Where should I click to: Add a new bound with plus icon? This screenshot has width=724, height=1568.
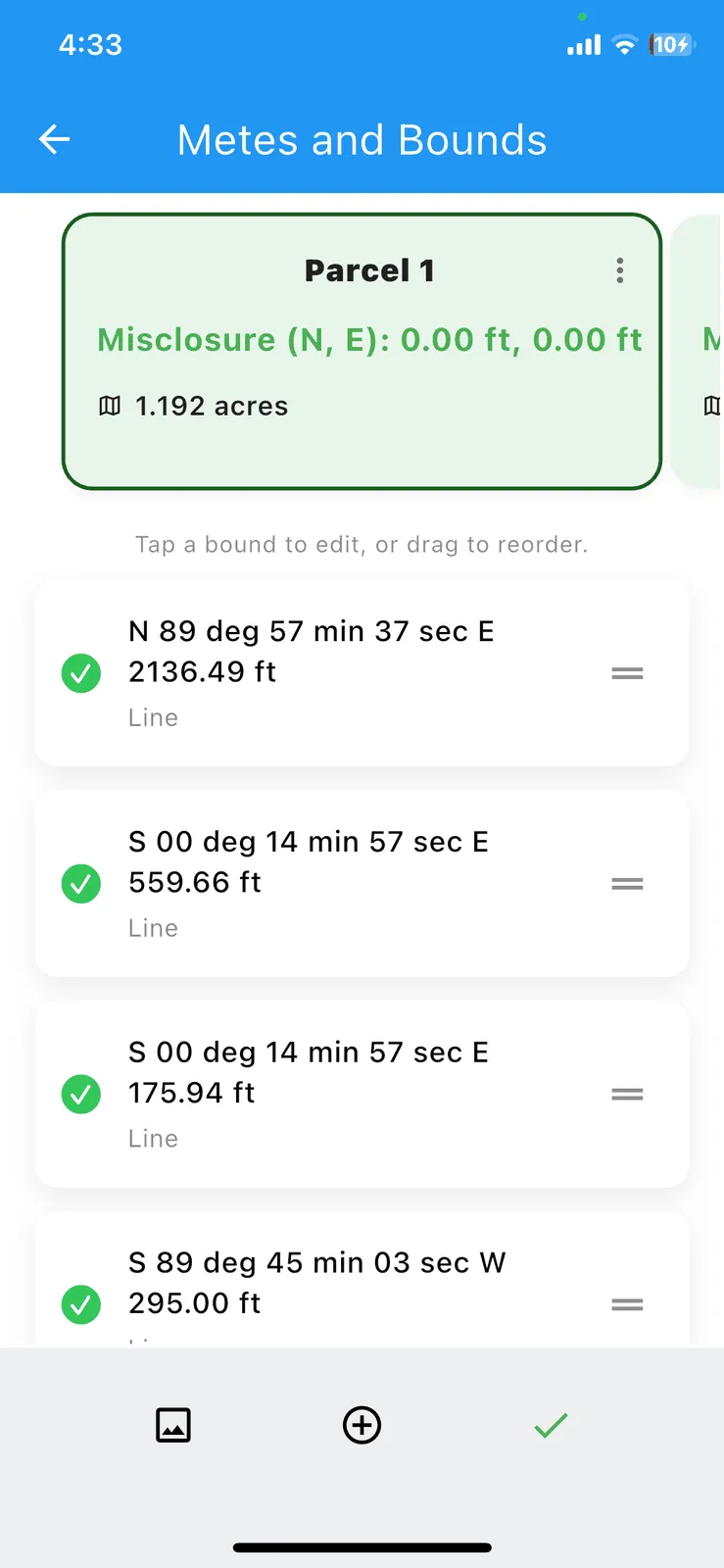pyautogui.click(x=362, y=1425)
